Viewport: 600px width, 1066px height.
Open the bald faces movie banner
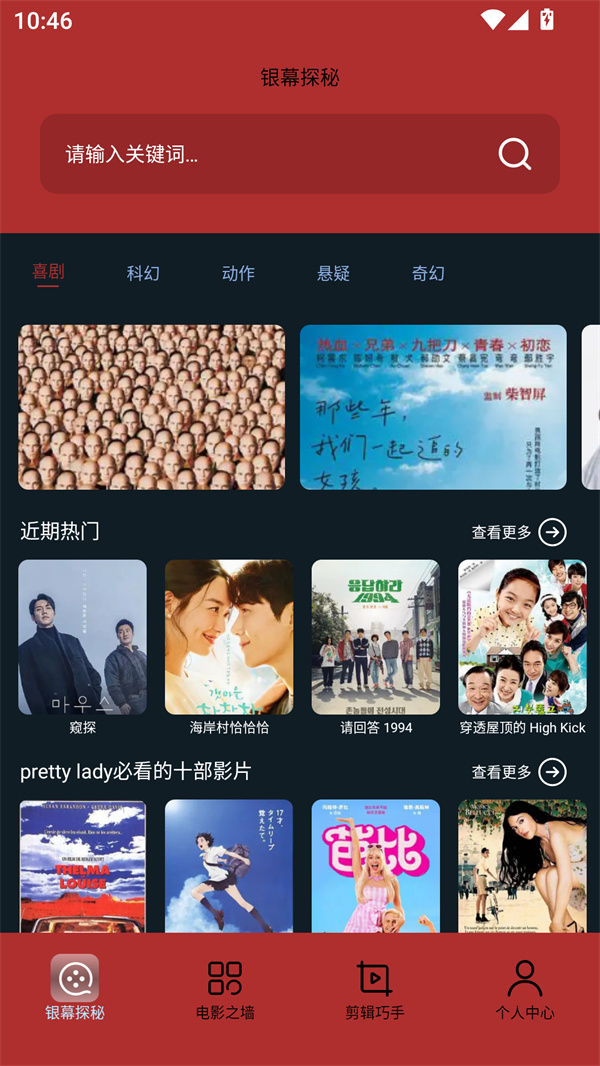pos(152,407)
